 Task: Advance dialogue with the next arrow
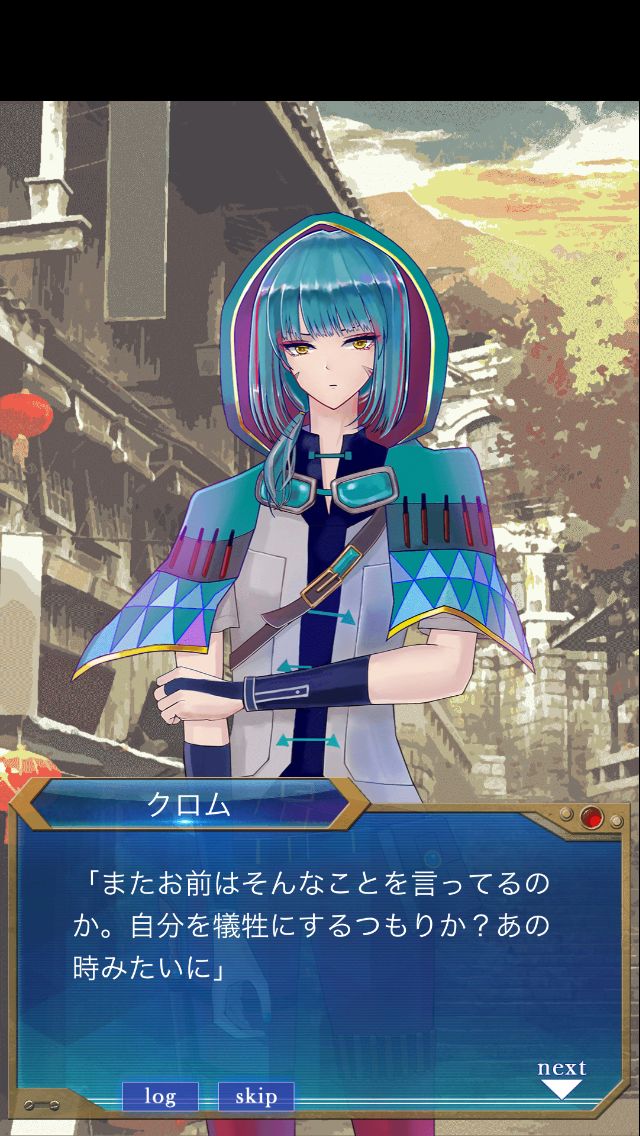tap(562, 1079)
